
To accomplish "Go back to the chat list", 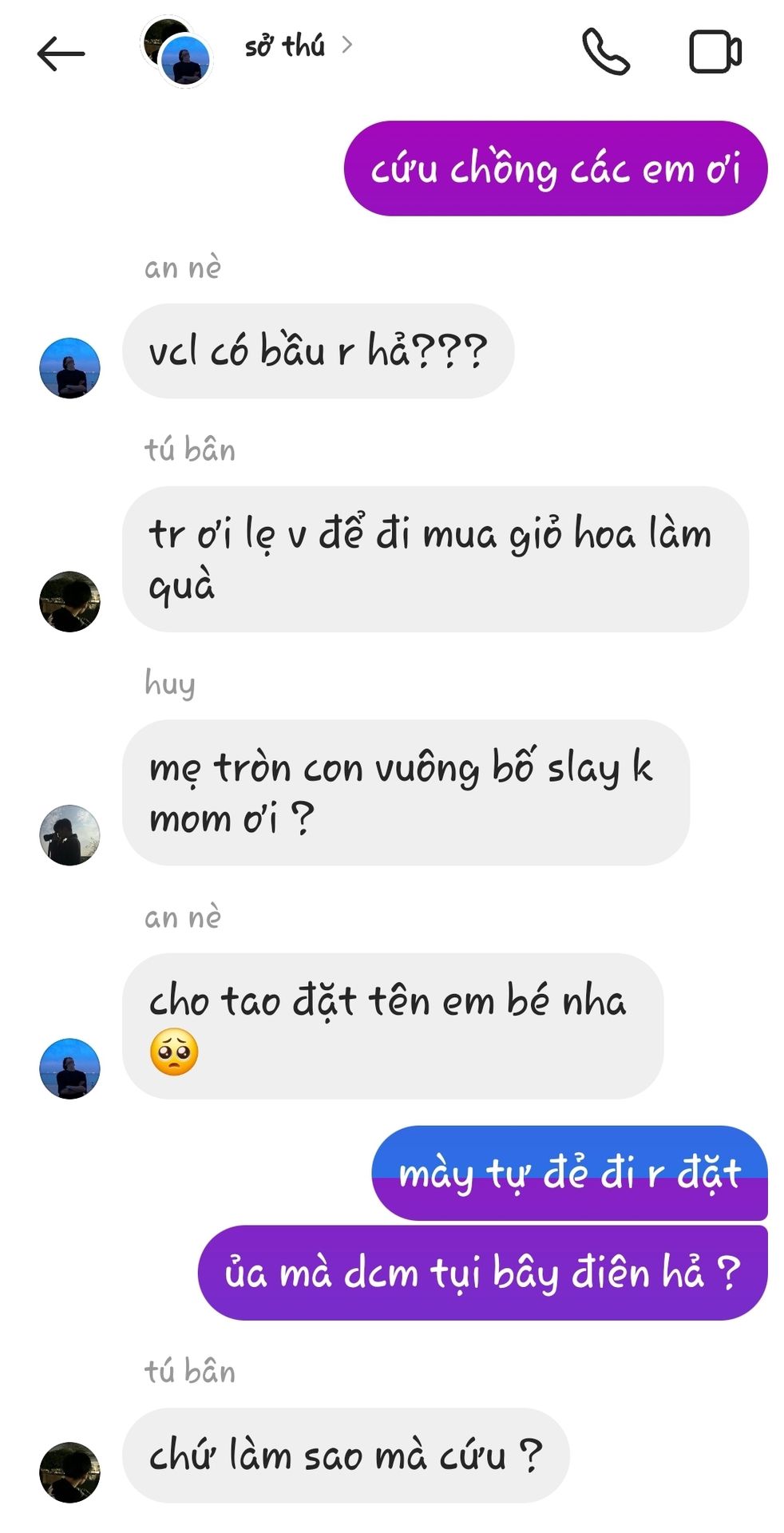I will [60, 53].
